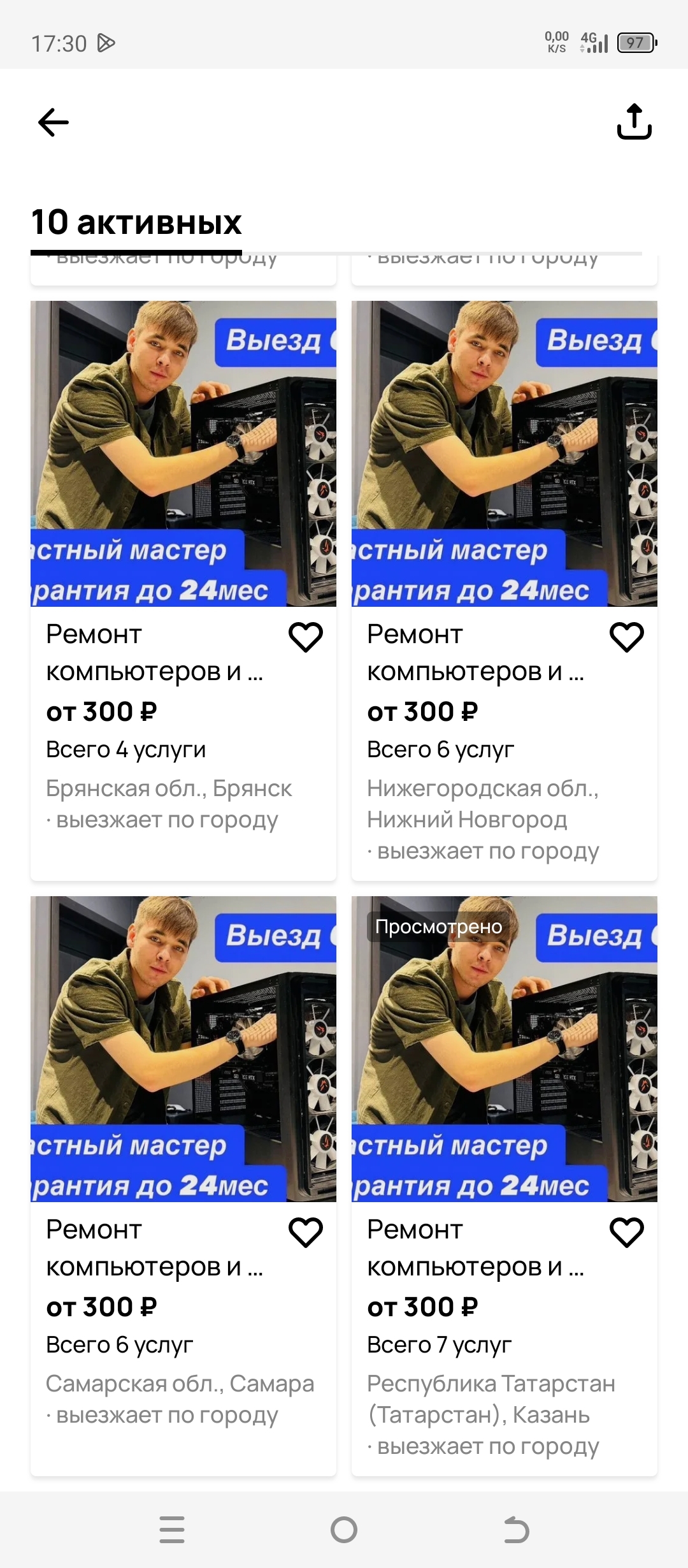The height and width of the screenshot is (1568, 688).
Task: Open recent apps from the navigation bar
Action: pos(172,1529)
